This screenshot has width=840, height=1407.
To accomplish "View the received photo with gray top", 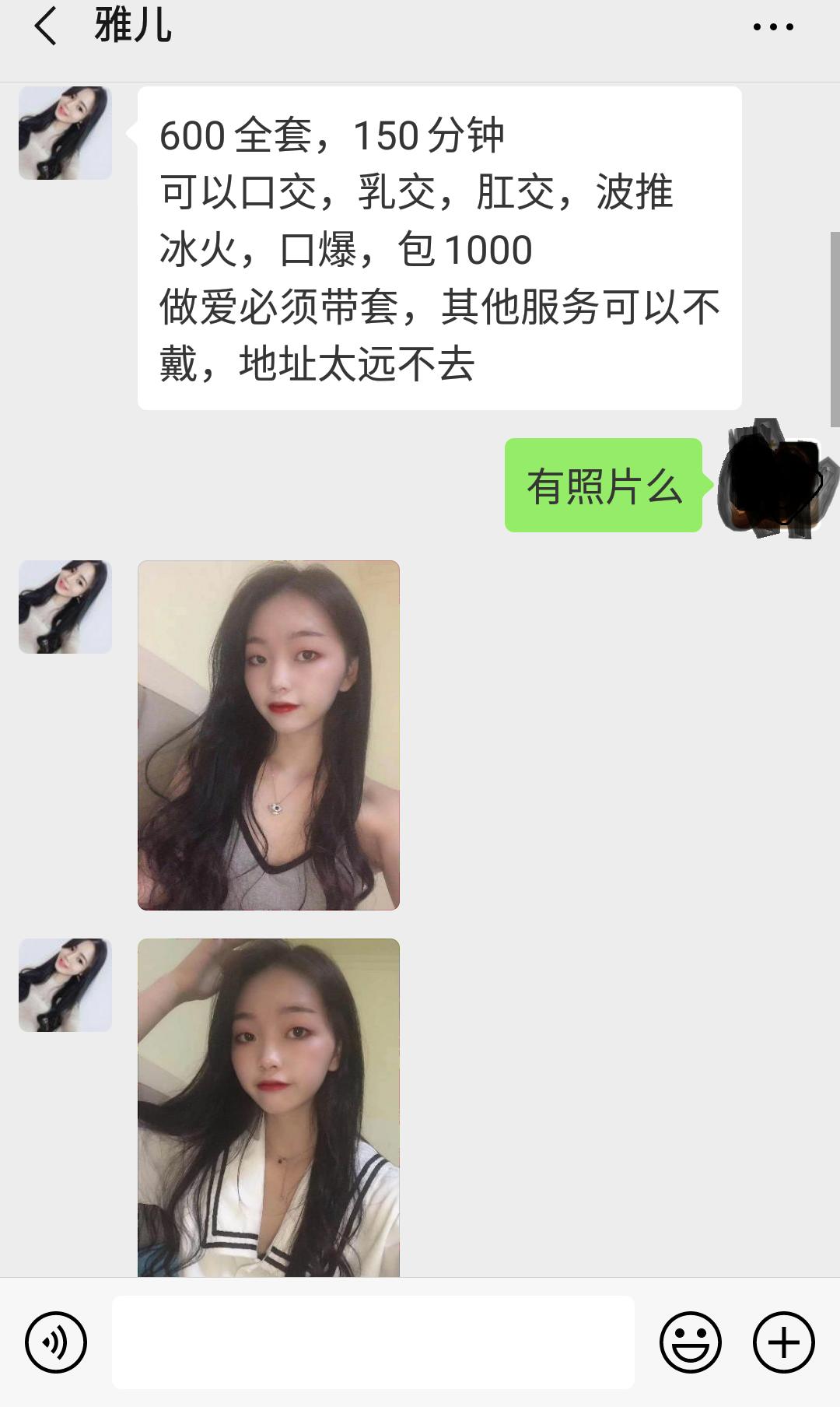I will coord(268,735).
